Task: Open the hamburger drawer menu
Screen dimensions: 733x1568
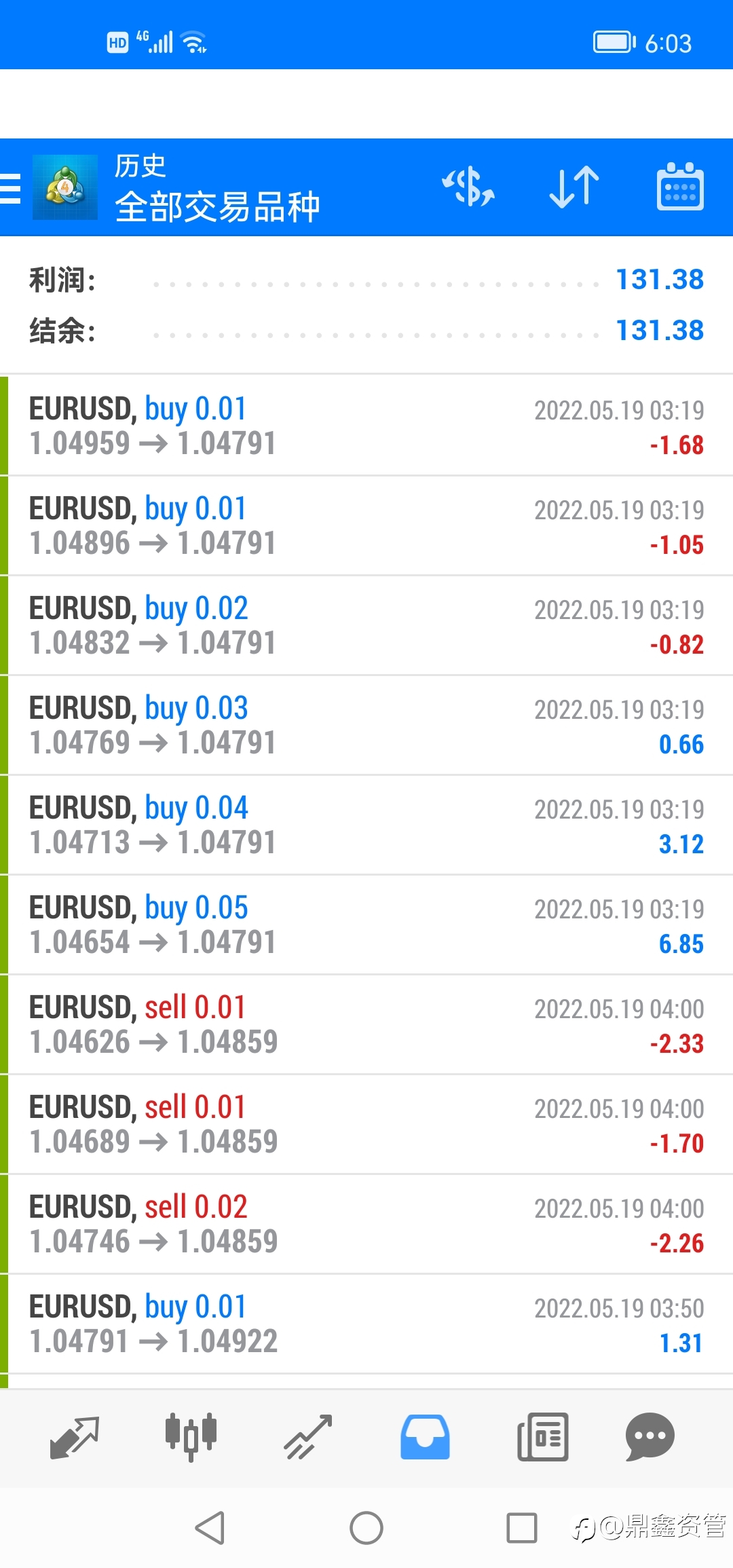Action: pyautogui.click(x=10, y=188)
